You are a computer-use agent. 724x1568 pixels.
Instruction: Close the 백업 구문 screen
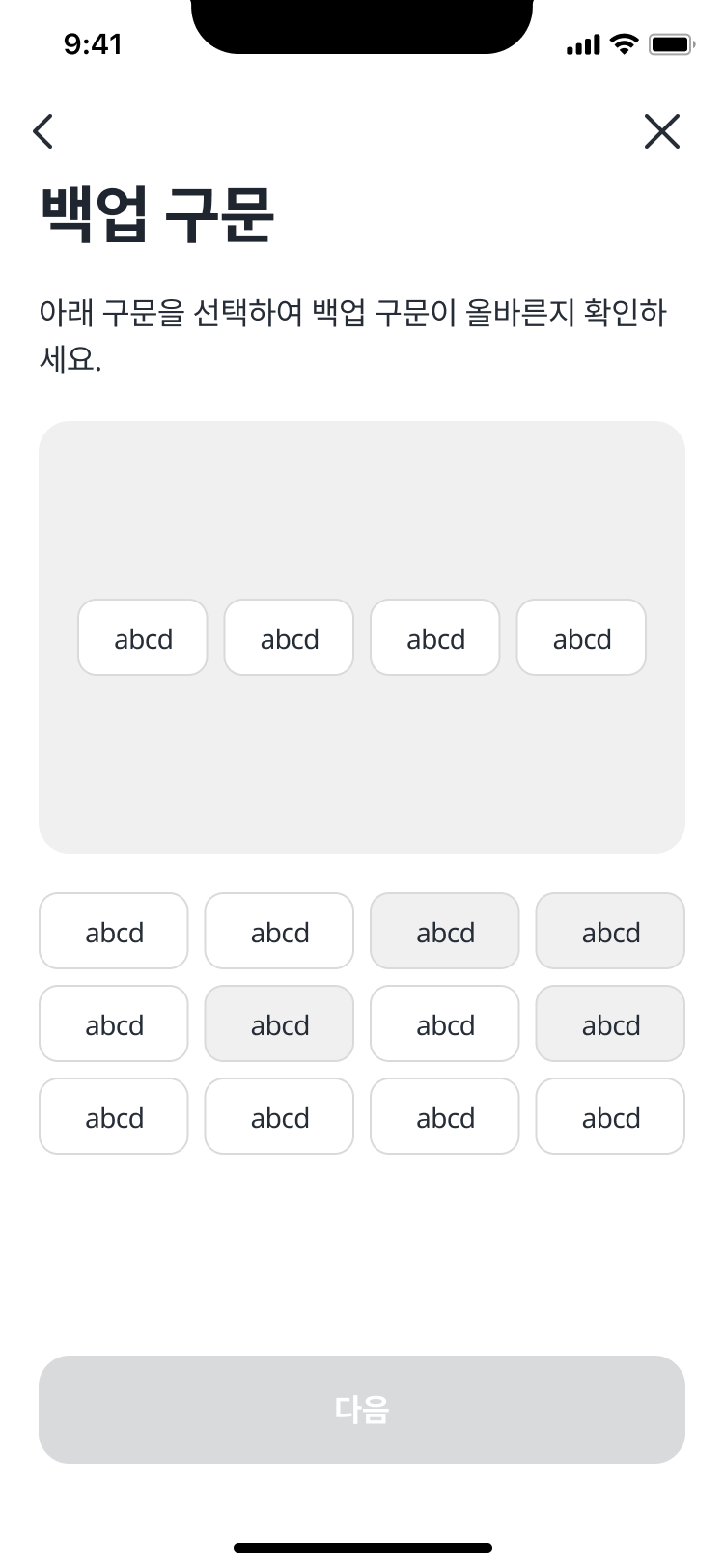coord(661,131)
